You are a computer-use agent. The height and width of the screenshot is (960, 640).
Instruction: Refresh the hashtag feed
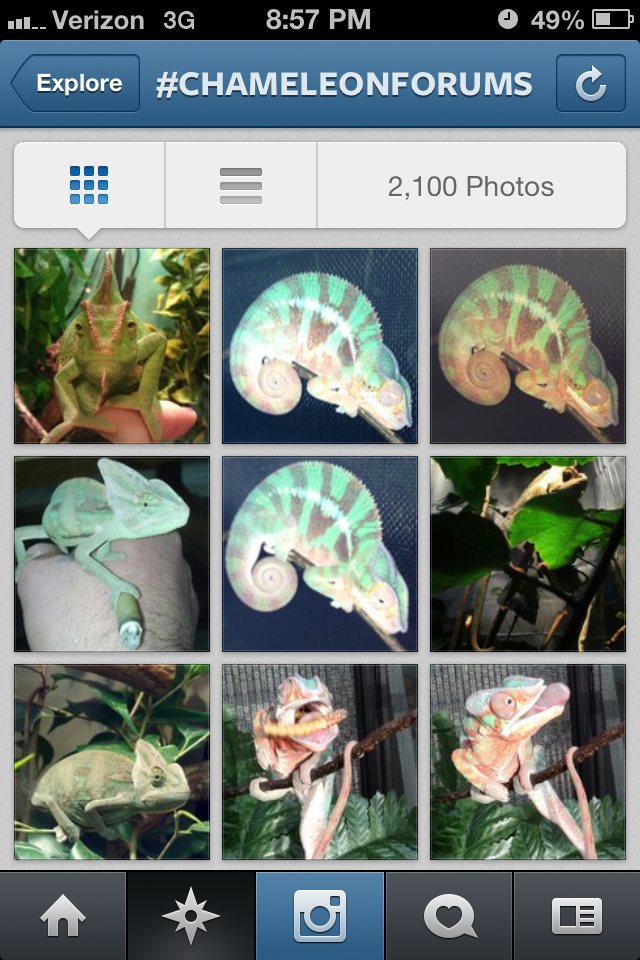pyautogui.click(x=590, y=84)
